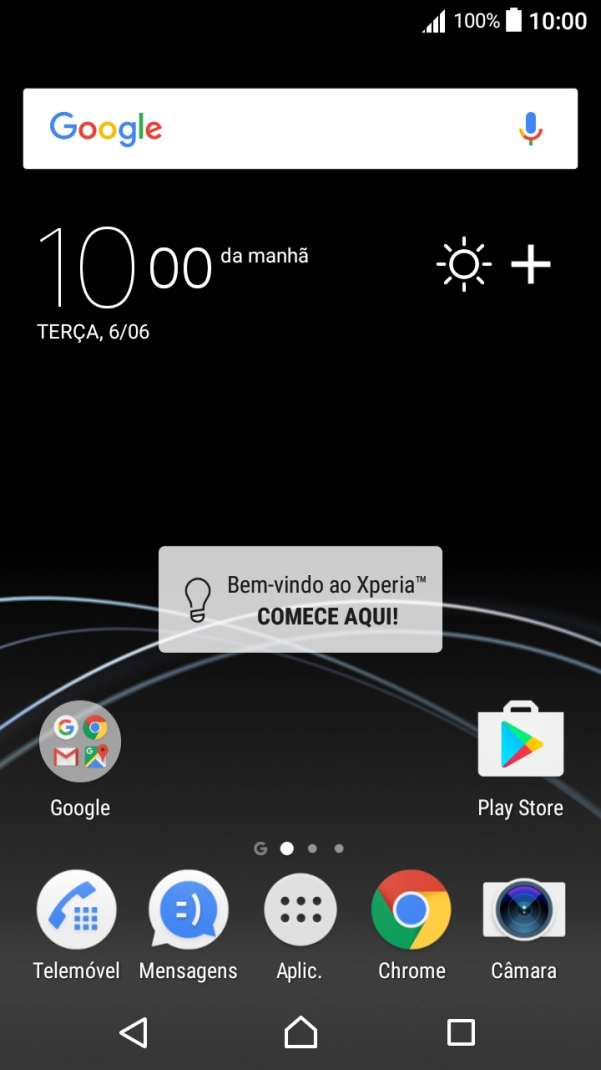
Task: Start voice search with the microphone
Action: coord(530,129)
